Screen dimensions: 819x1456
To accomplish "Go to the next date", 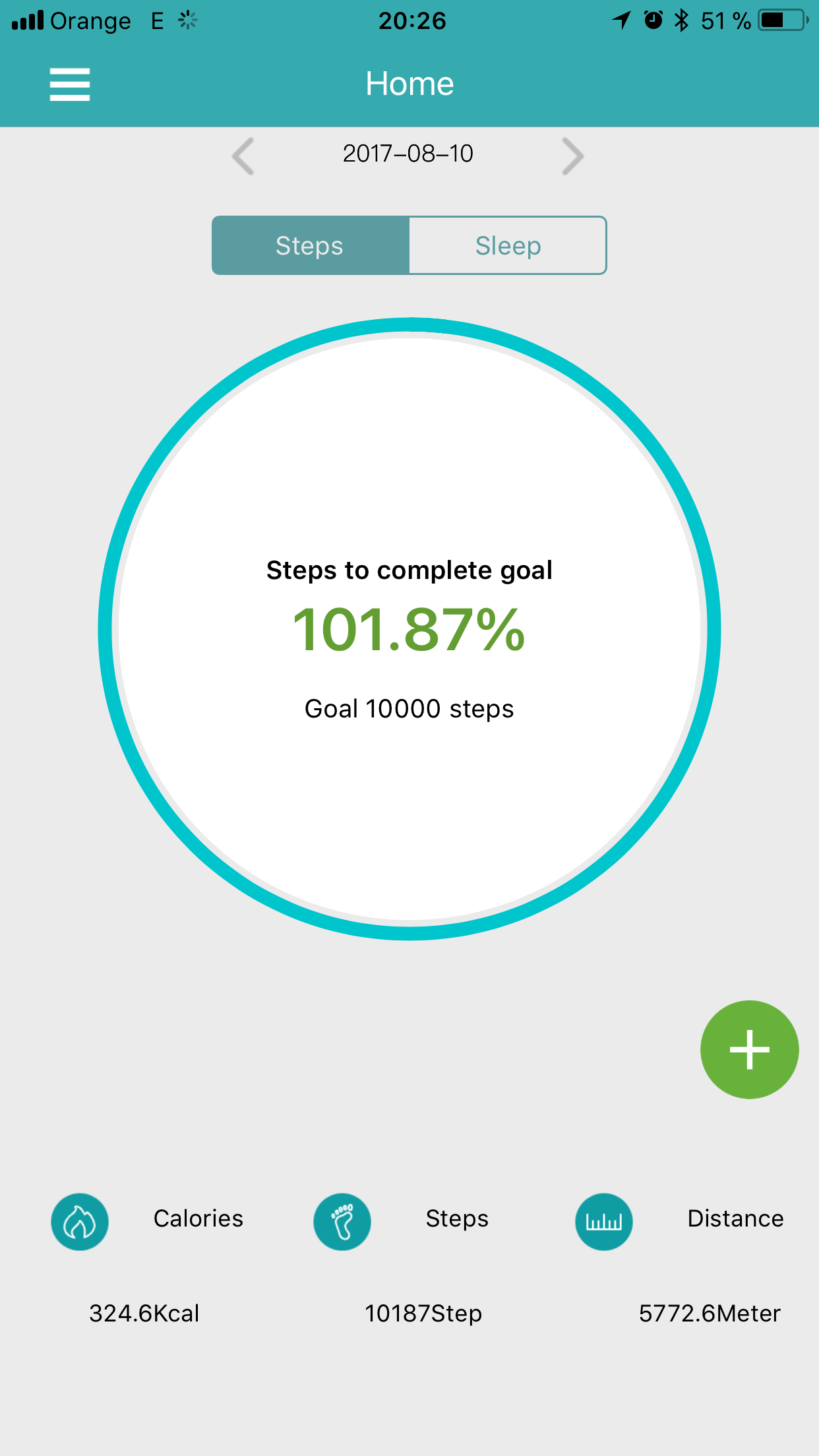I will [573, 156].
